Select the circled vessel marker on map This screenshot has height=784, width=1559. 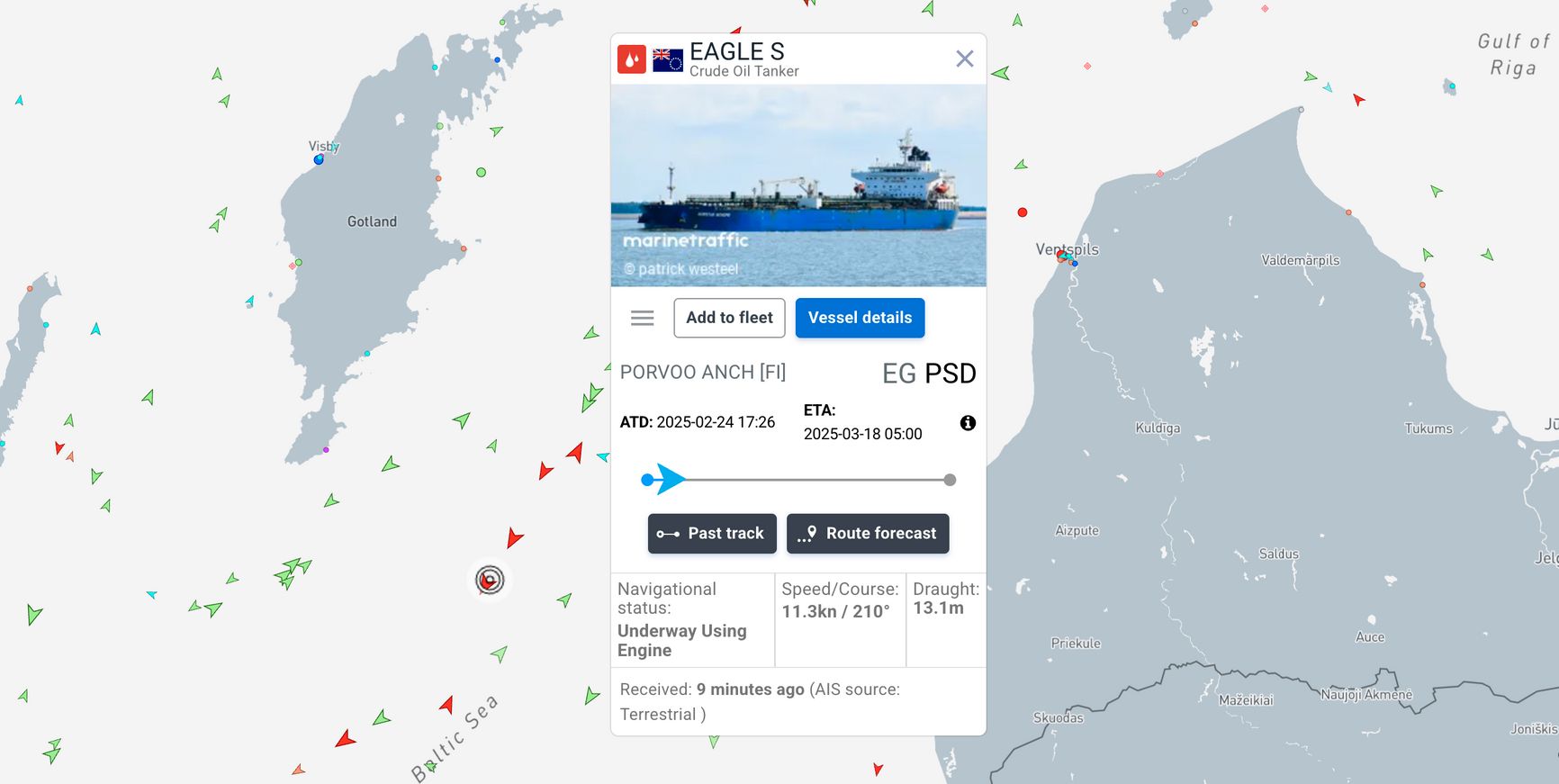click(x=490, y=581)
